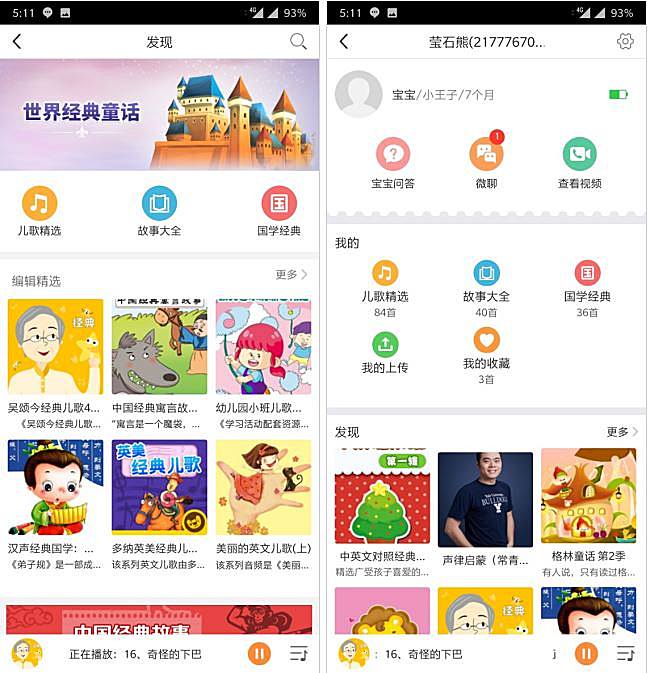Open 故事大全 category below the banner
The height and width of the screenshot is (673, 649).
(159, 211)
